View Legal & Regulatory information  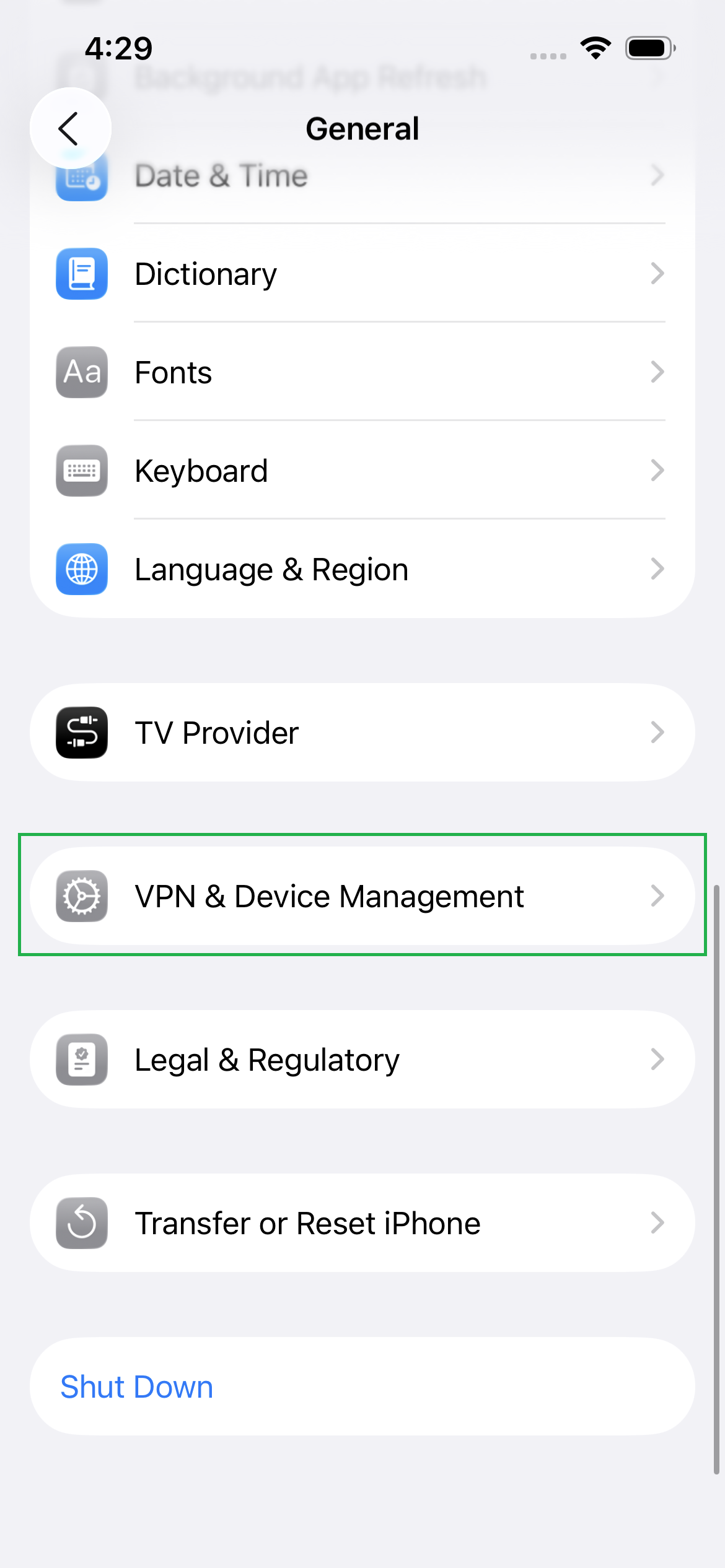(362, 1060)
